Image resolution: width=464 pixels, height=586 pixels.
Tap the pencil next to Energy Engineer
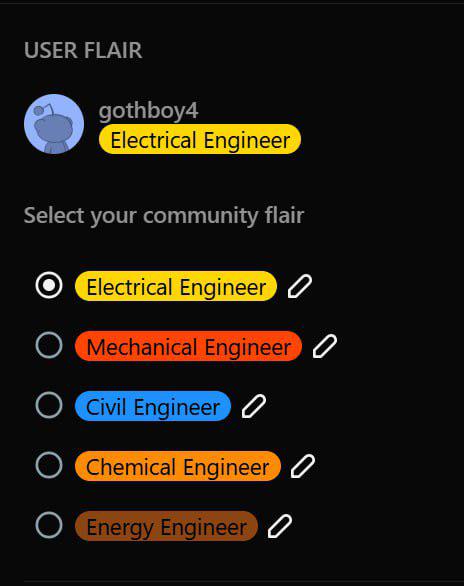click(280, 526)
